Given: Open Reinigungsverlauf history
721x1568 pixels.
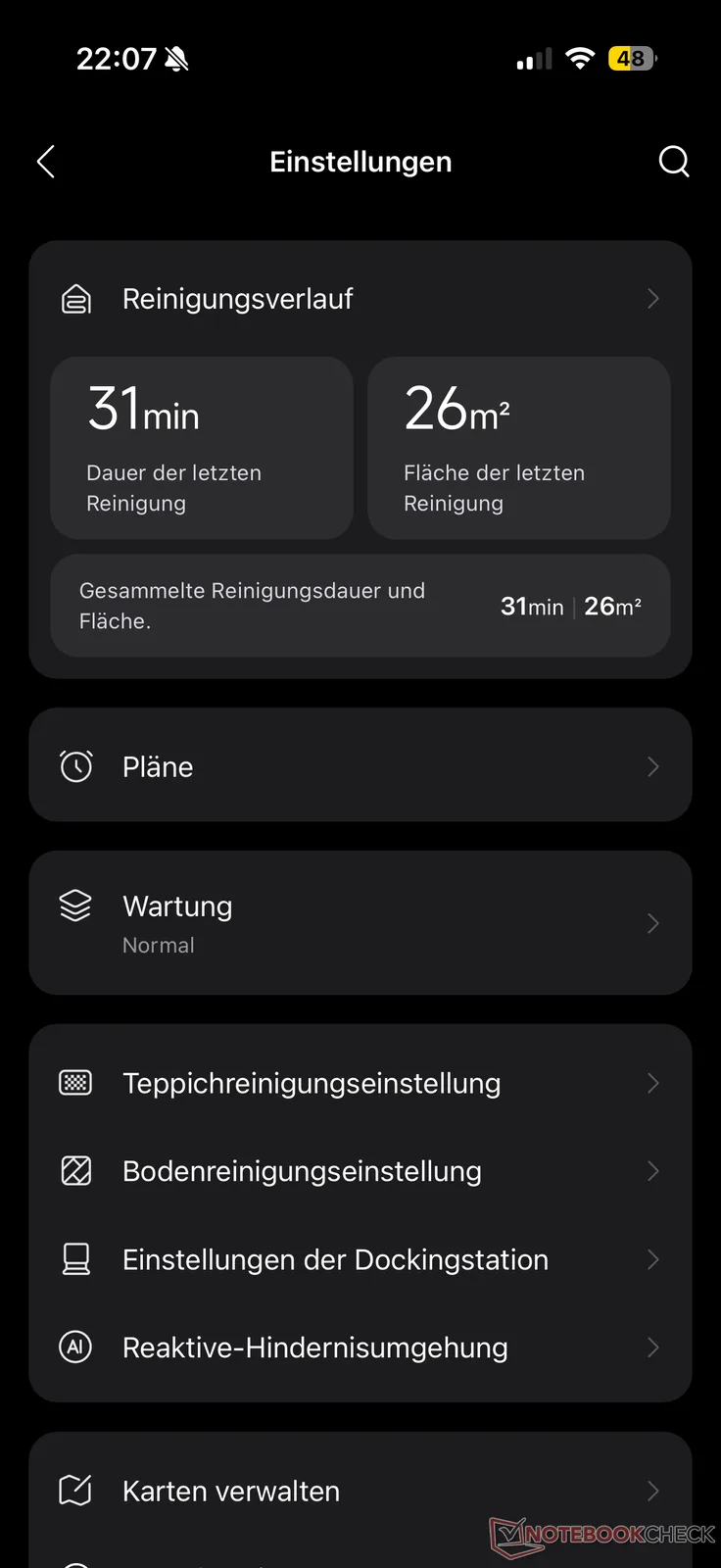Looking at the screenshot, I should [360, 299].
